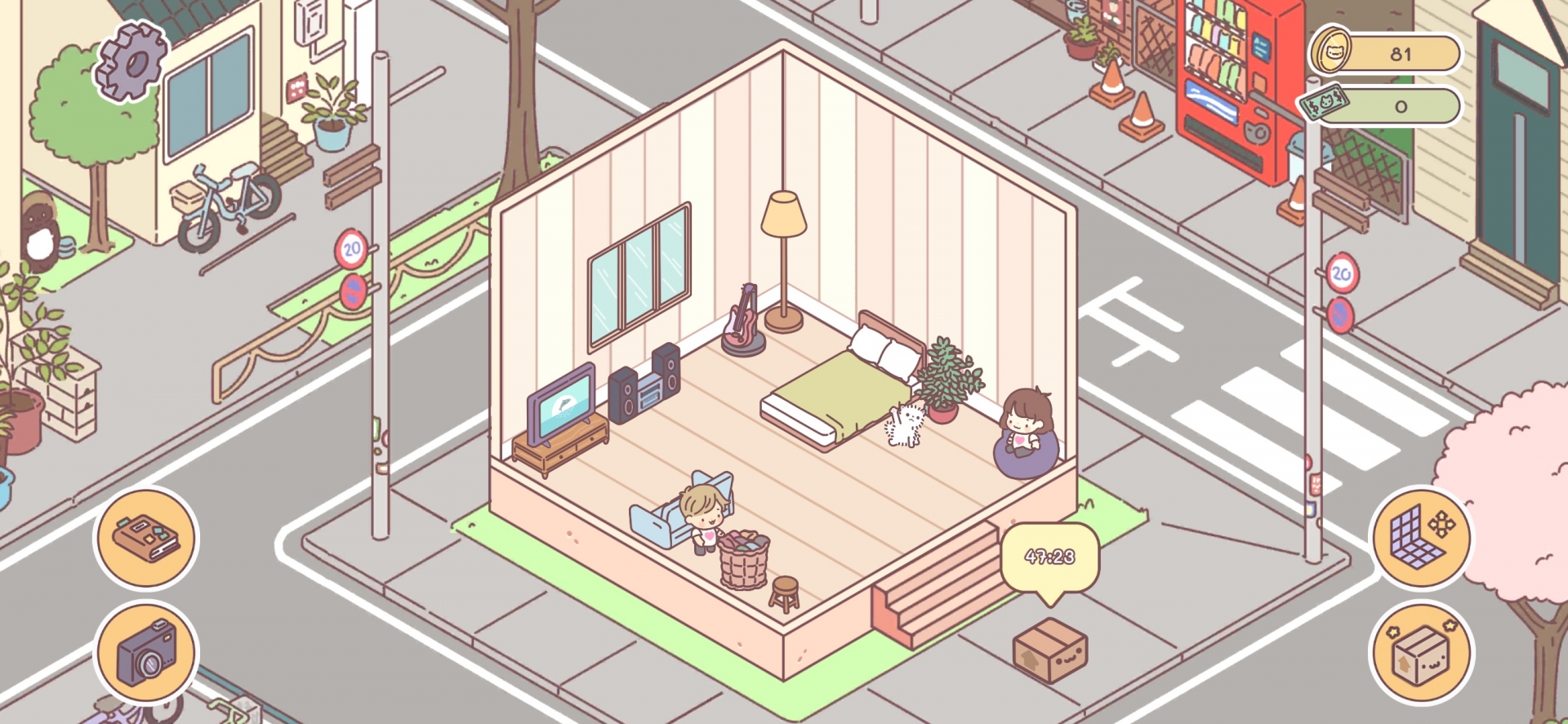
Task: Open the room editing button
Action: tap(1421, 539)
